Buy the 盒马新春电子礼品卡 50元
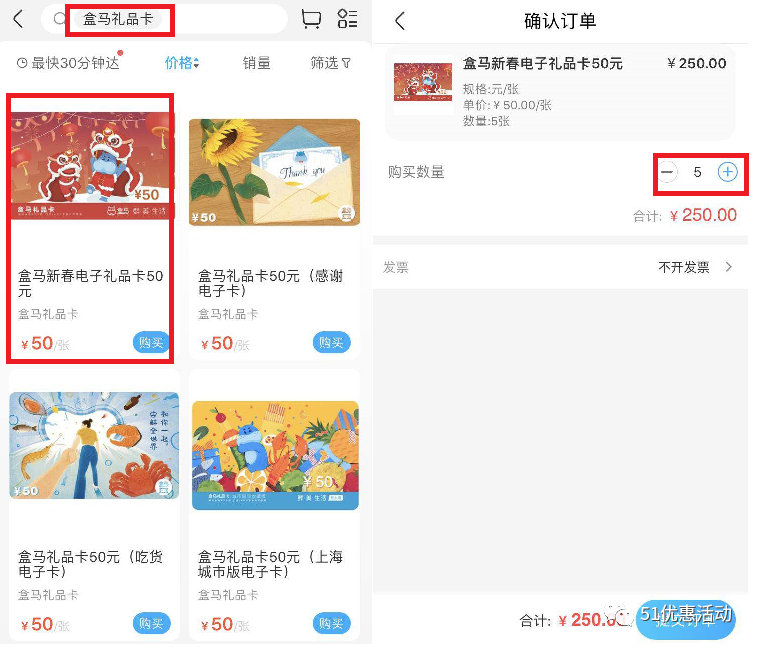This screenshot has width=757, height=648. (151, 342)
